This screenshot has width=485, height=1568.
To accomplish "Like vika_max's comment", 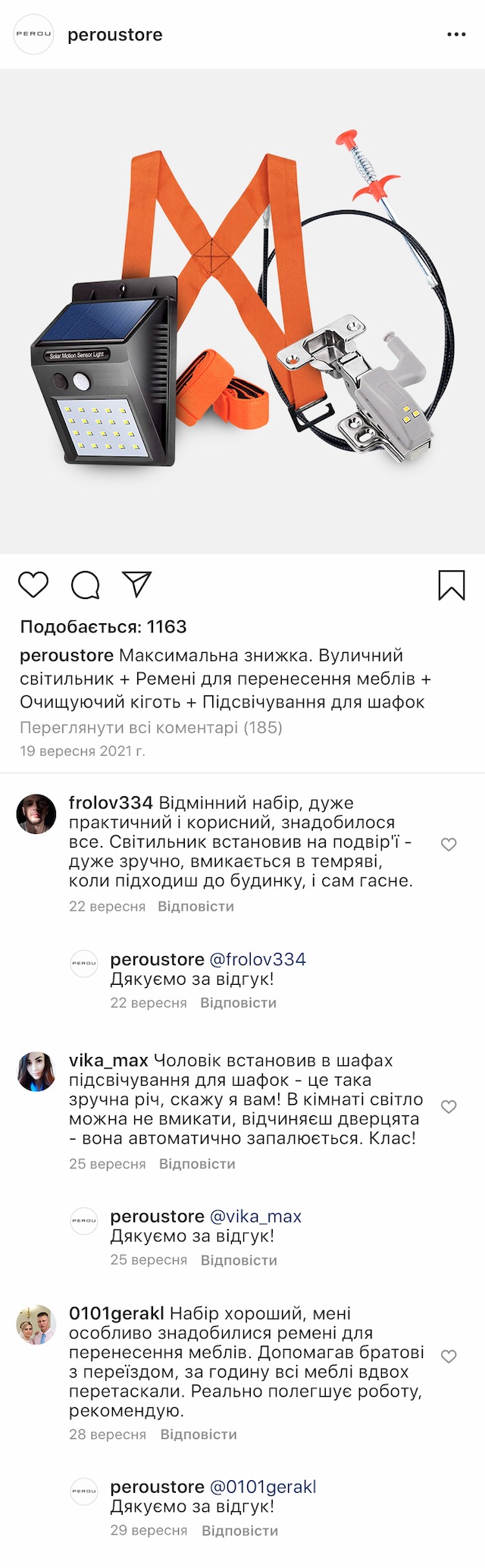I will click(449, 1107).
